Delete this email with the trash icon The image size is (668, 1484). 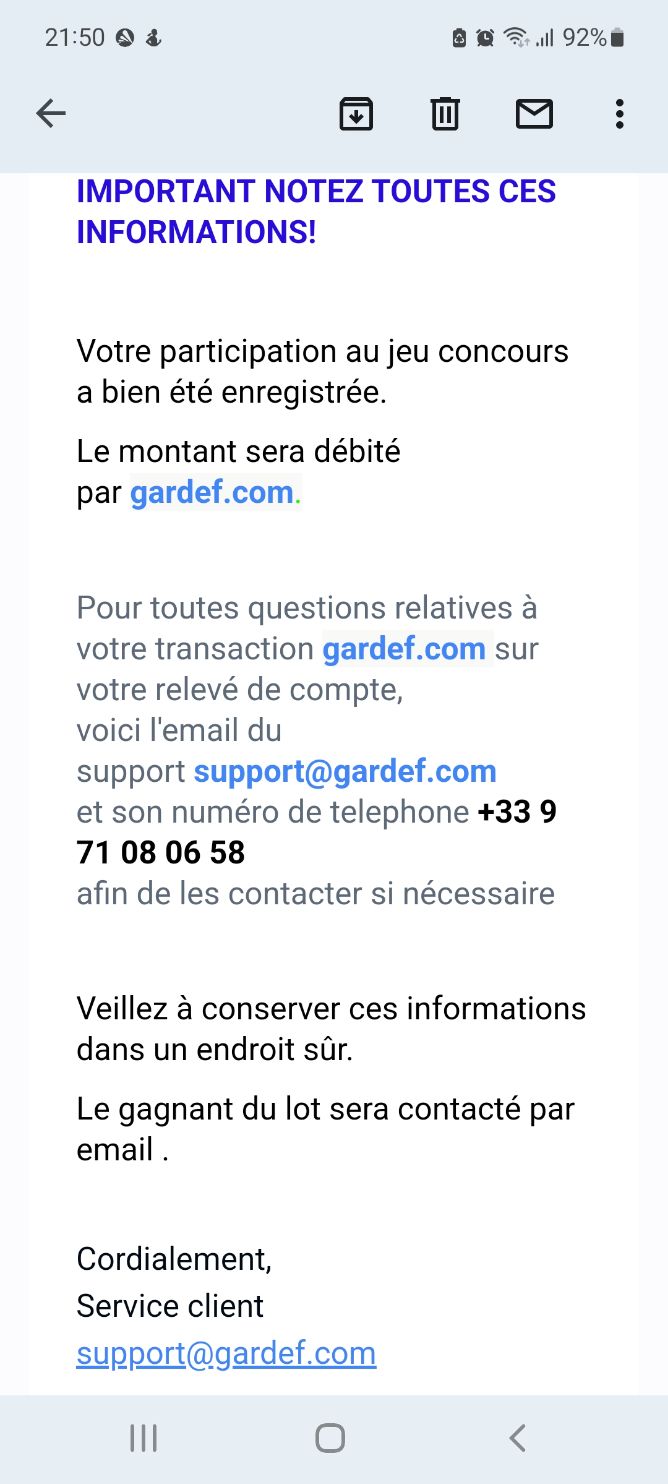[445, 114]
